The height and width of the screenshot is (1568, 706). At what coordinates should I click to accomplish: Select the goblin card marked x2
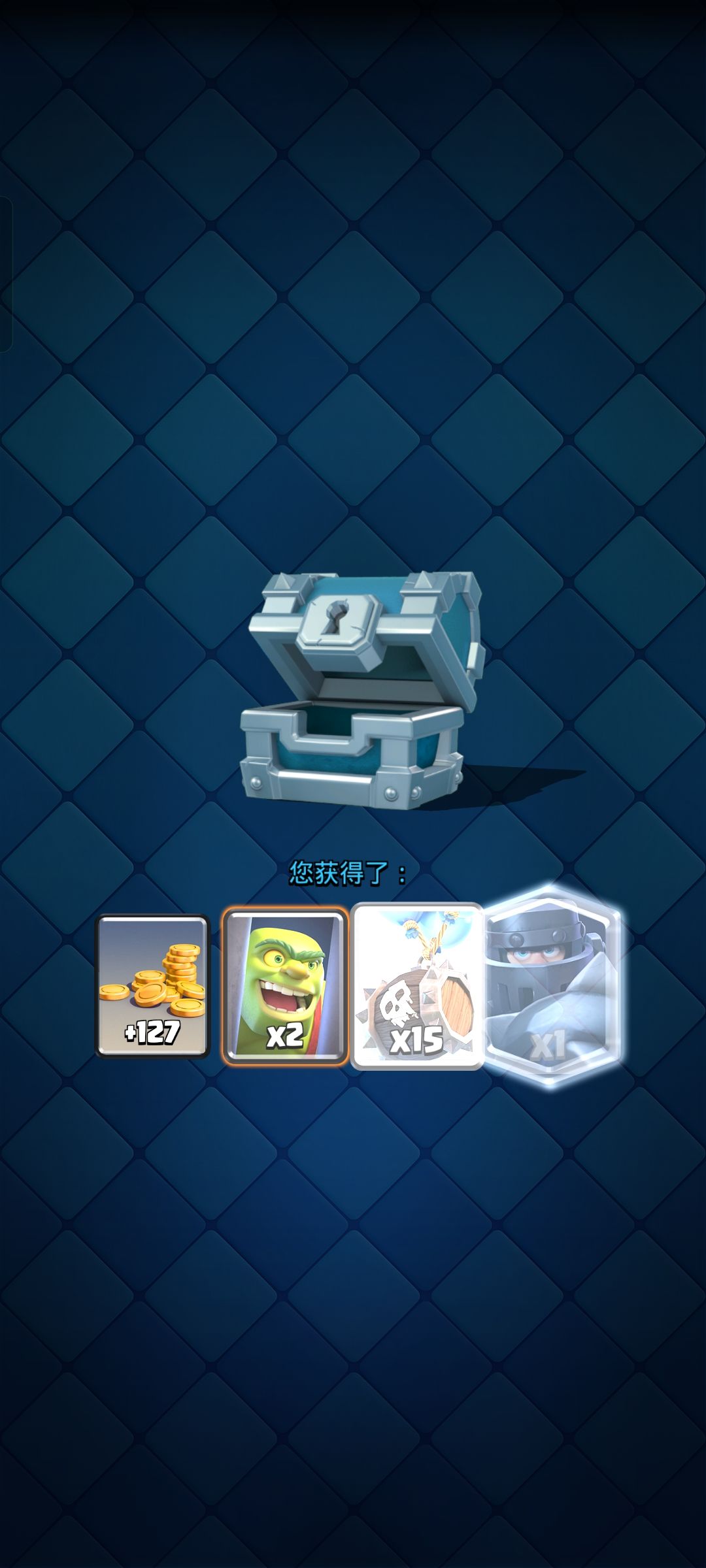point(284,987)
